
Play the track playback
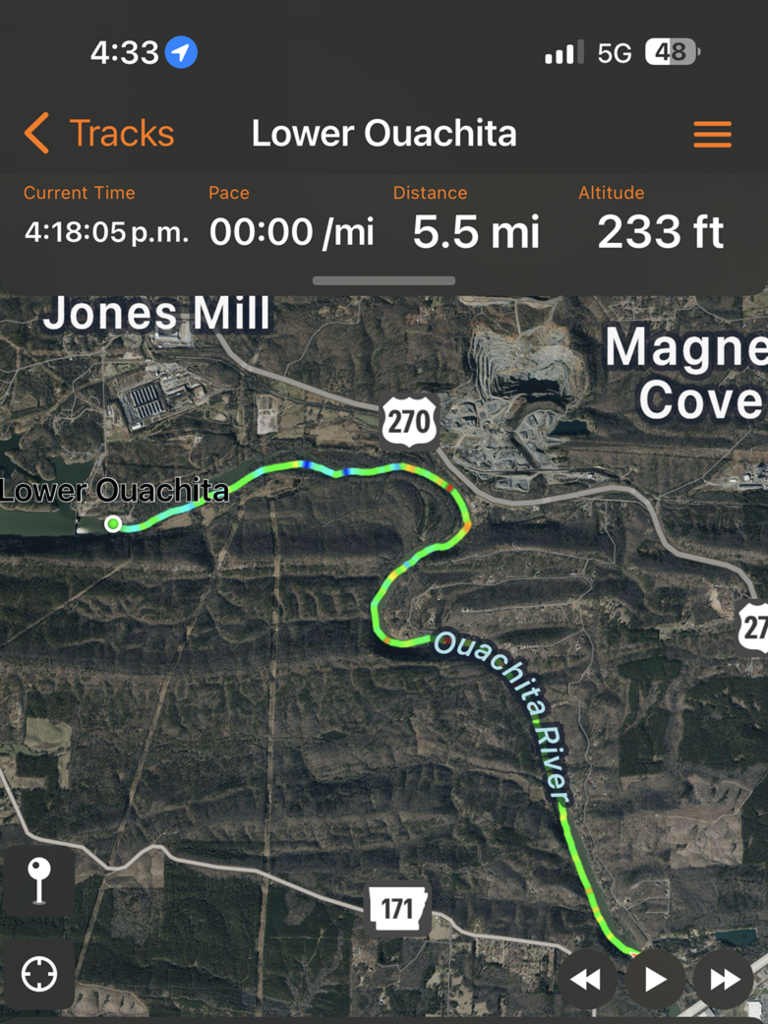655,979
